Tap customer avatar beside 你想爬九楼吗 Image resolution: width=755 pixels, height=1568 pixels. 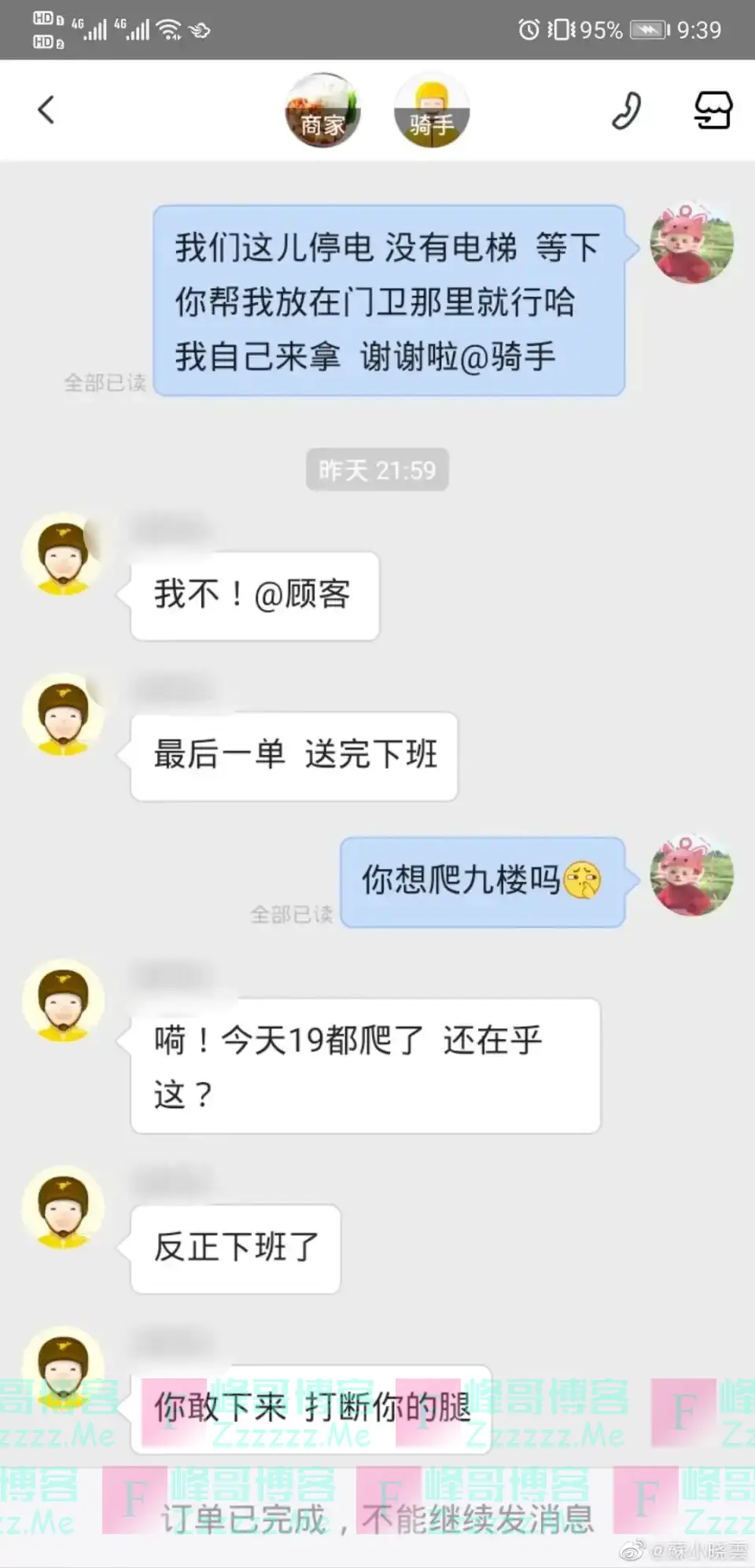pyautogui.click(x=691, y=874)
